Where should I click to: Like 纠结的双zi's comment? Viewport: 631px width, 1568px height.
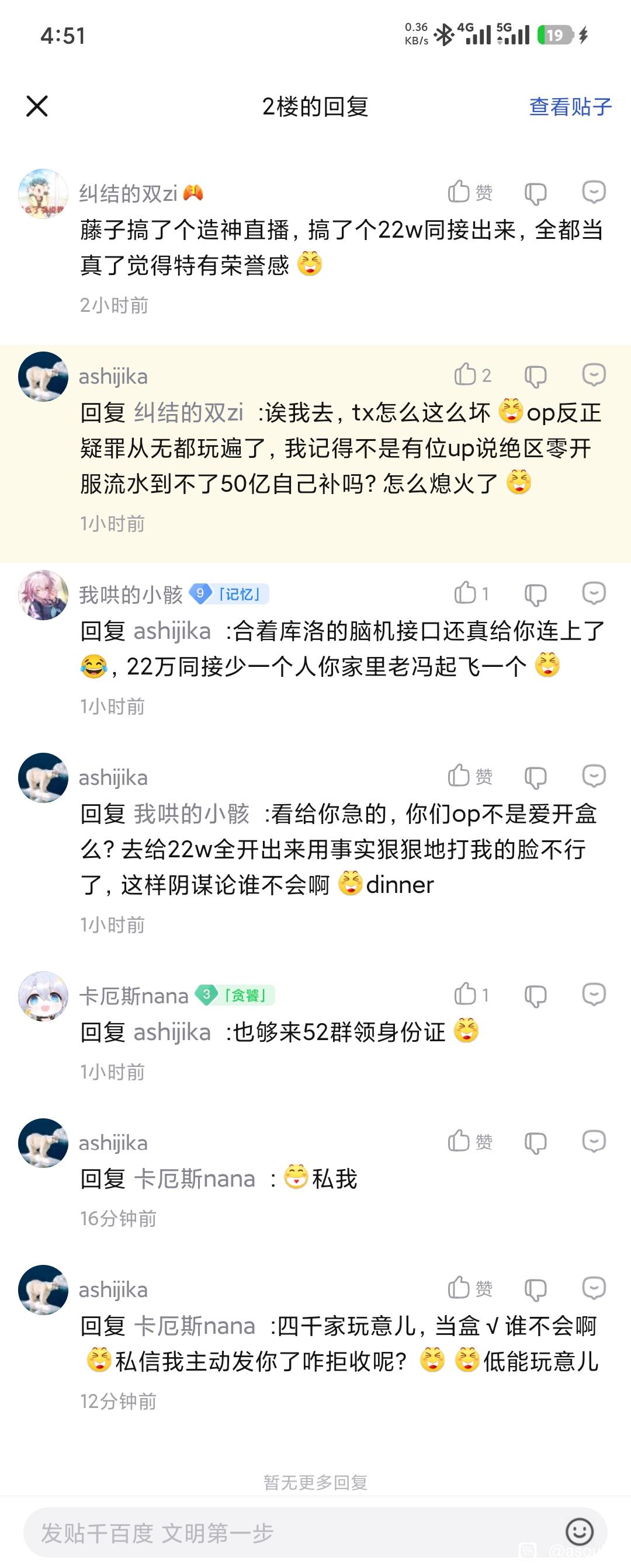click(x=470, y=192)
